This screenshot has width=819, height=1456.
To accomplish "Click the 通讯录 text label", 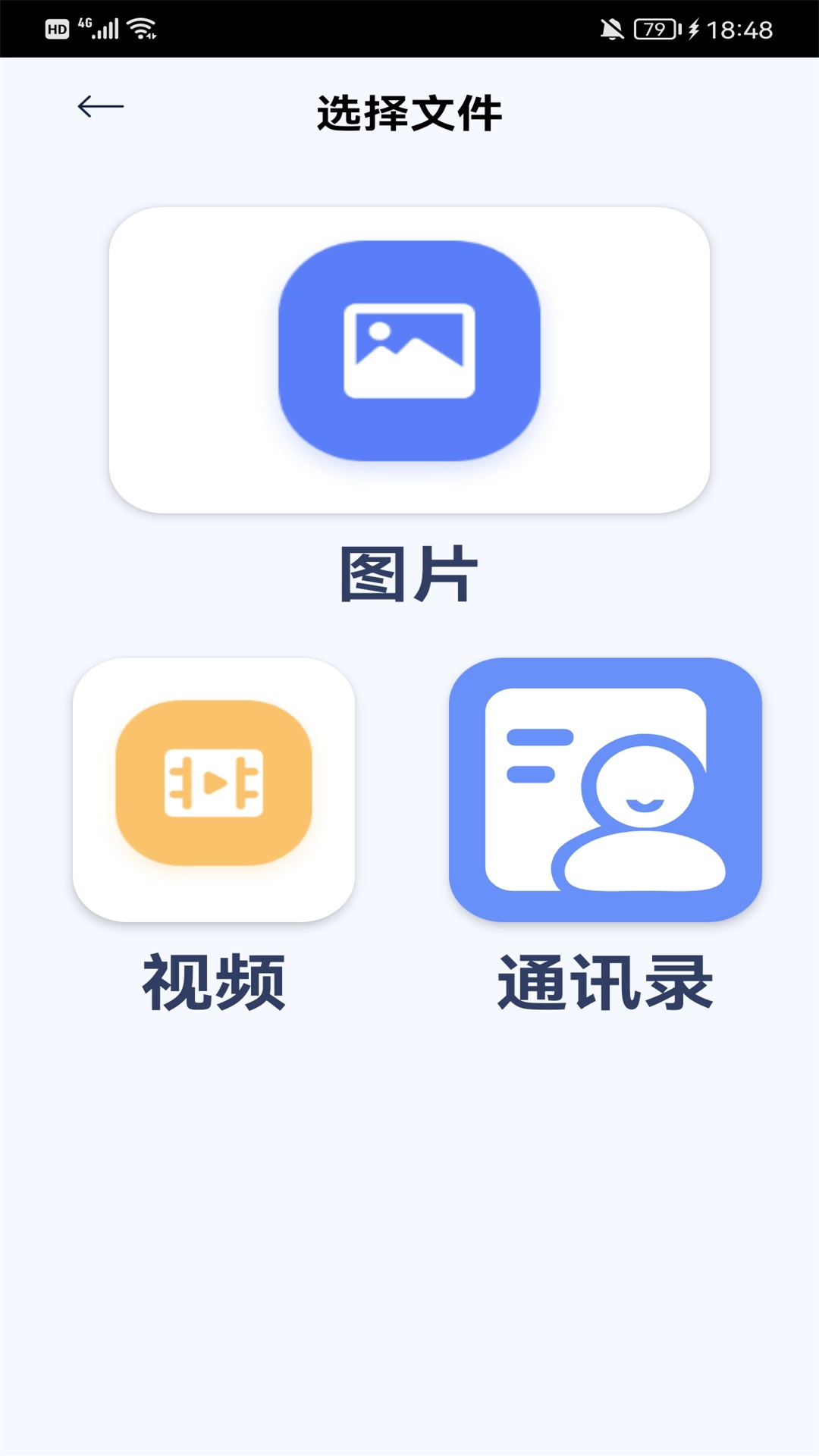I will point(603,981).
